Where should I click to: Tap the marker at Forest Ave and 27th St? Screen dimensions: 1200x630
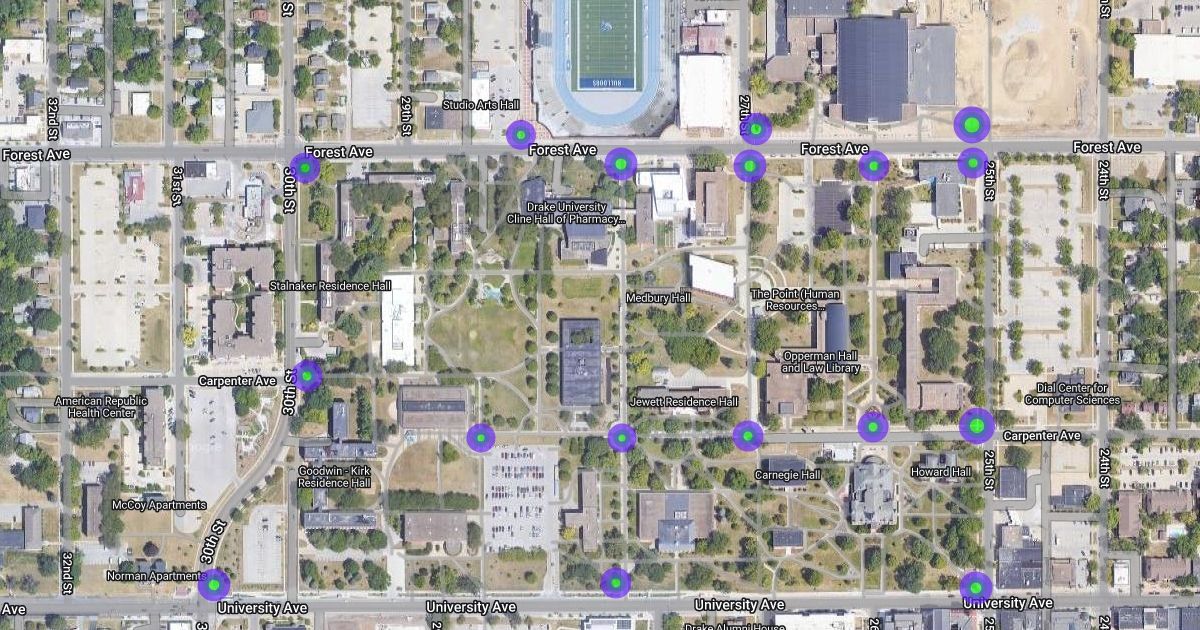749,165
